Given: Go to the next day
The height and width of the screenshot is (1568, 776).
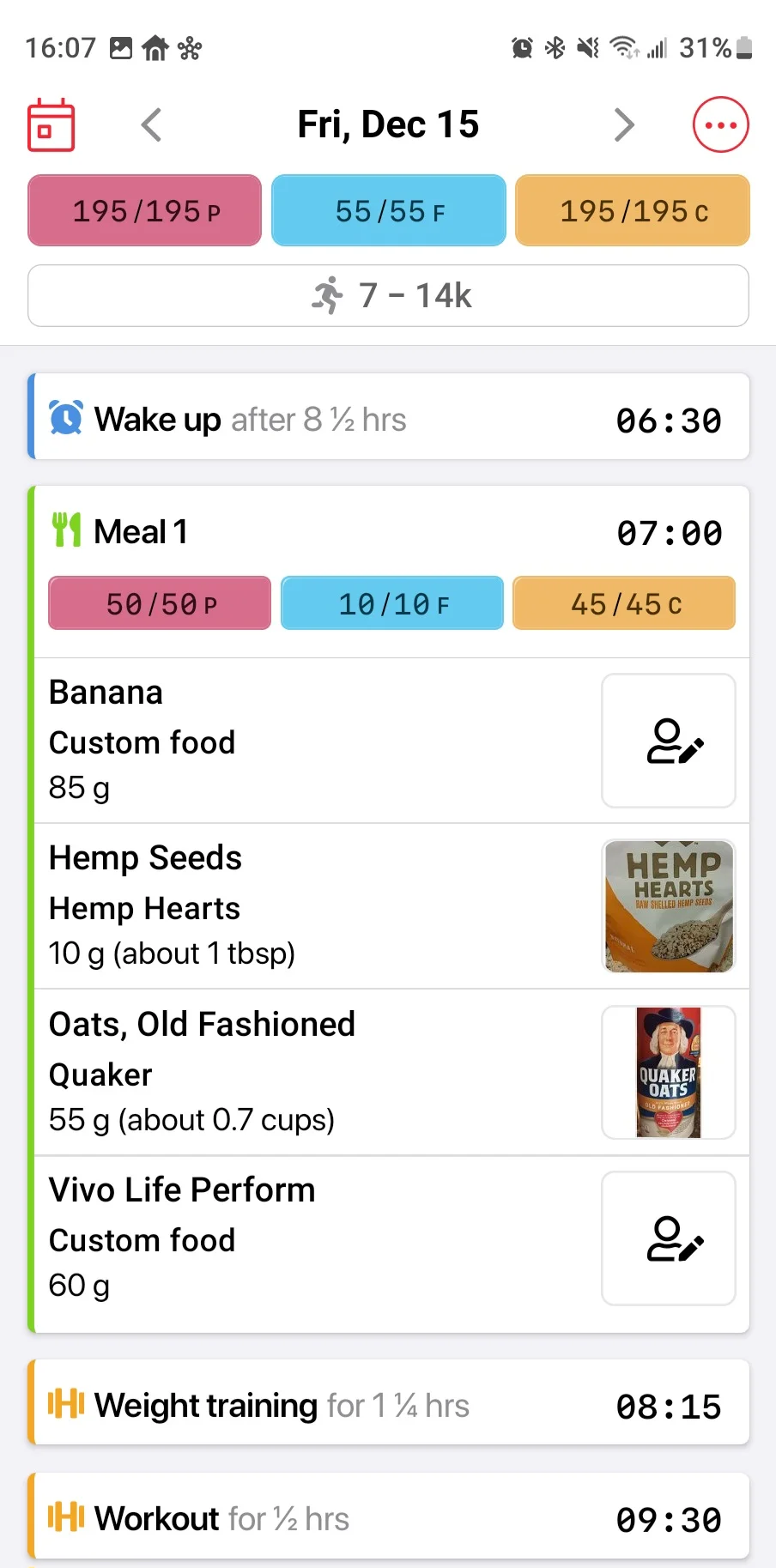Looking at the screenshot, I should 624,125.
